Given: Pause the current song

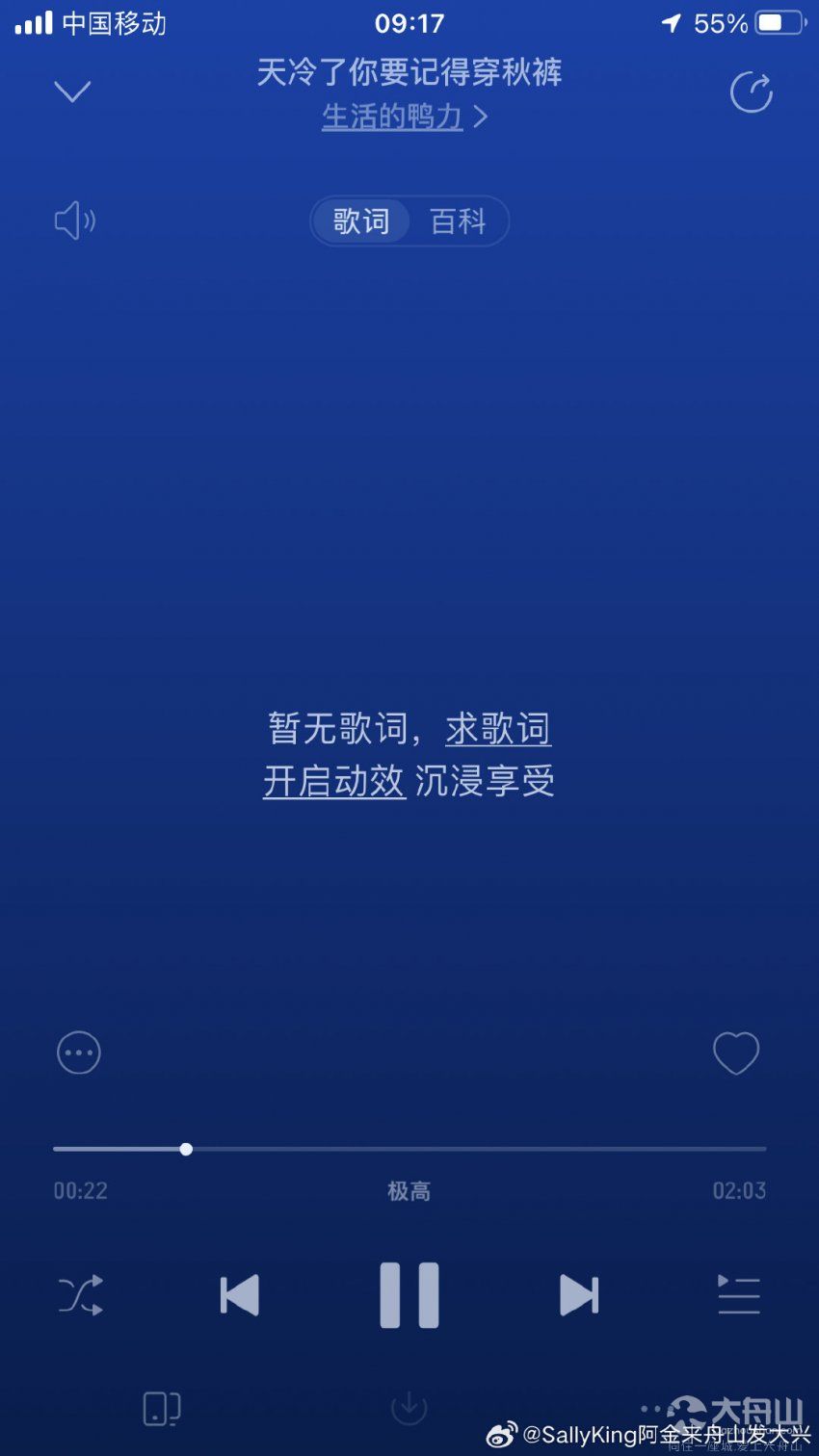Looking at the screenshot, I should 409,1295.
